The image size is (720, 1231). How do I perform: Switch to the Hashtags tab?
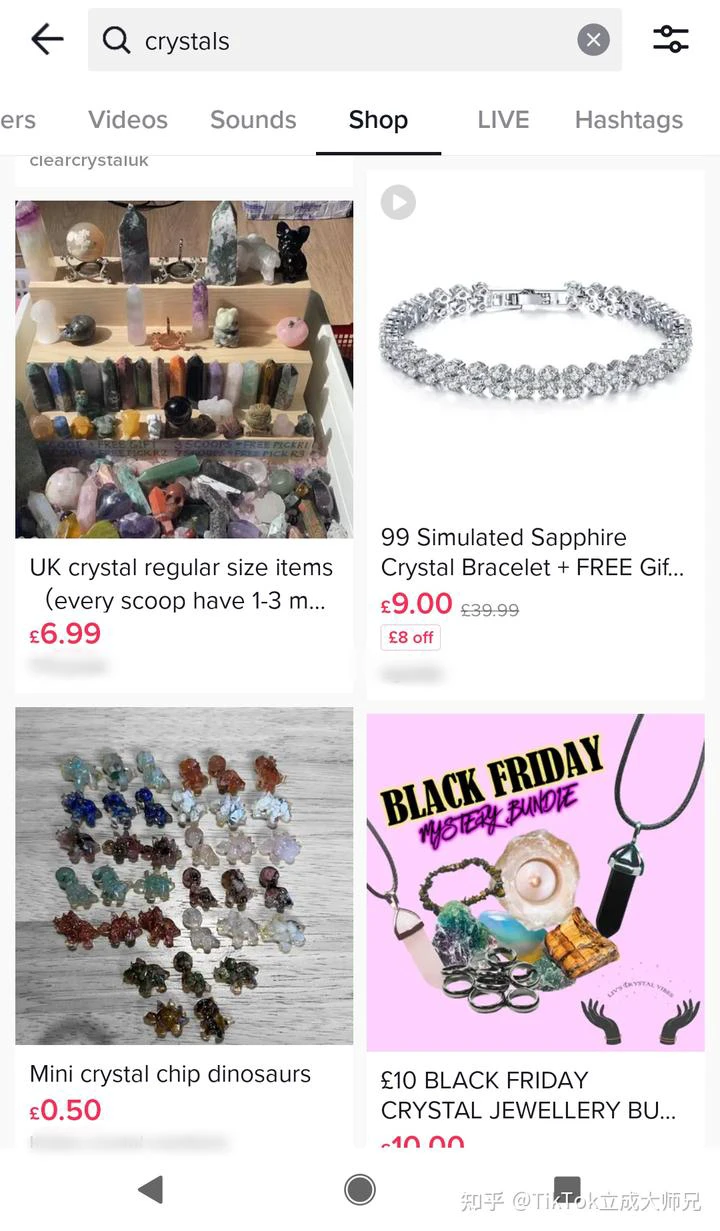pos(628,120)
